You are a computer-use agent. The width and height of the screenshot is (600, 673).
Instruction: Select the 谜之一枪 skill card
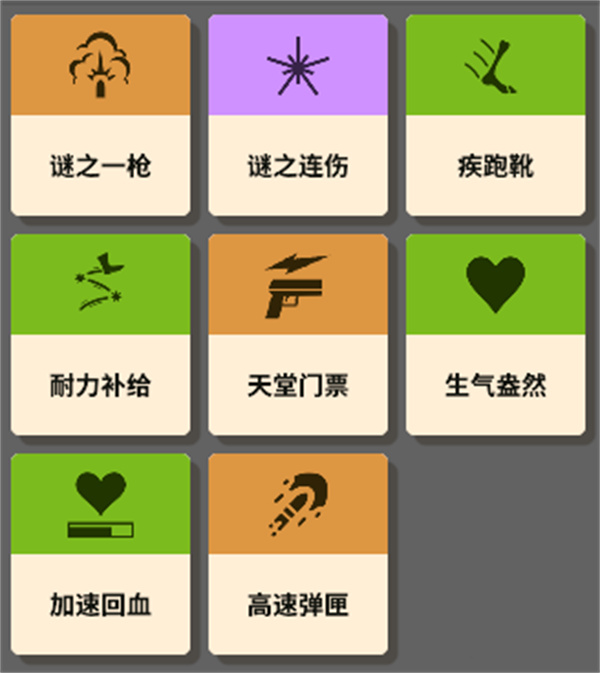[x=100, y=115]
